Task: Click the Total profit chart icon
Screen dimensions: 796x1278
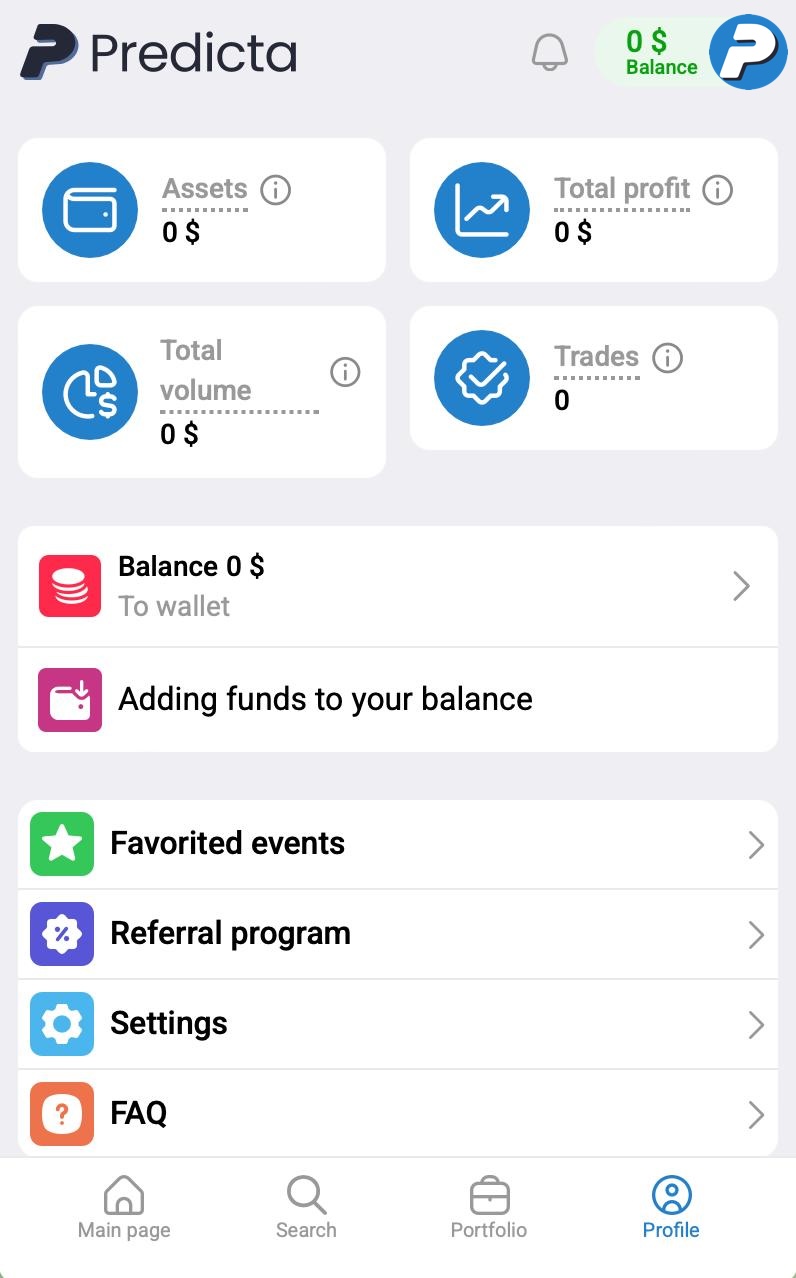Action: tap(482, 210)
